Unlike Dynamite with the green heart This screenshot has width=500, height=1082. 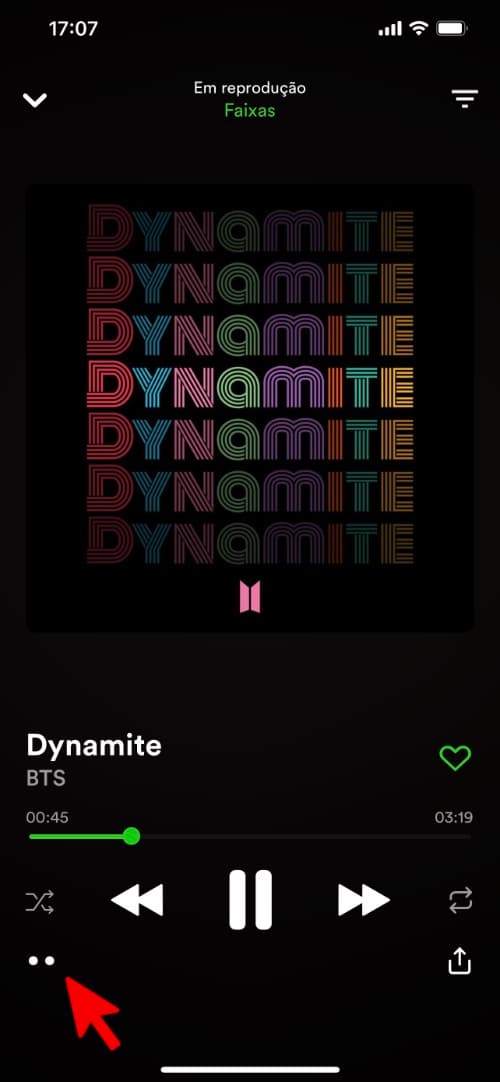[x=455, y=758]
